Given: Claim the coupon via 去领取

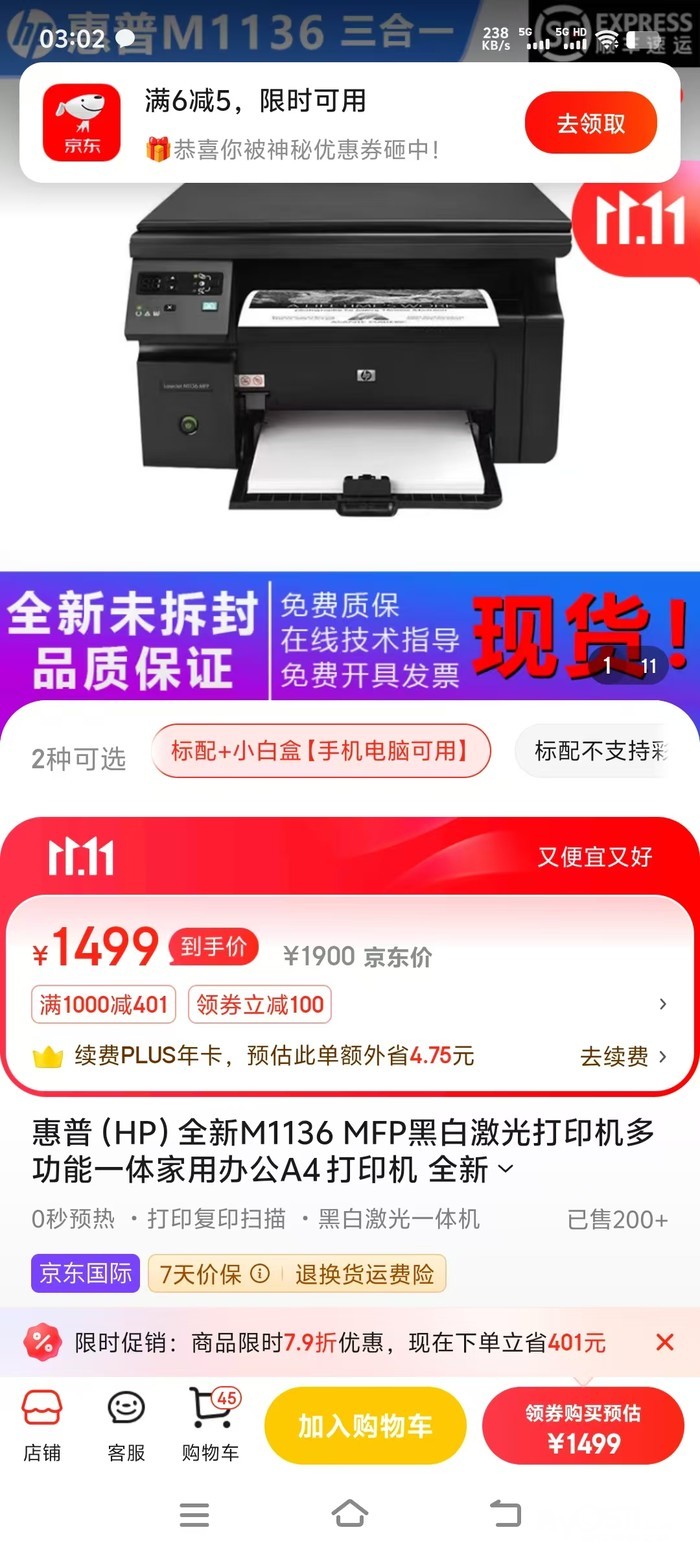Looking at the screenshot, I should [x=590, y=123].
